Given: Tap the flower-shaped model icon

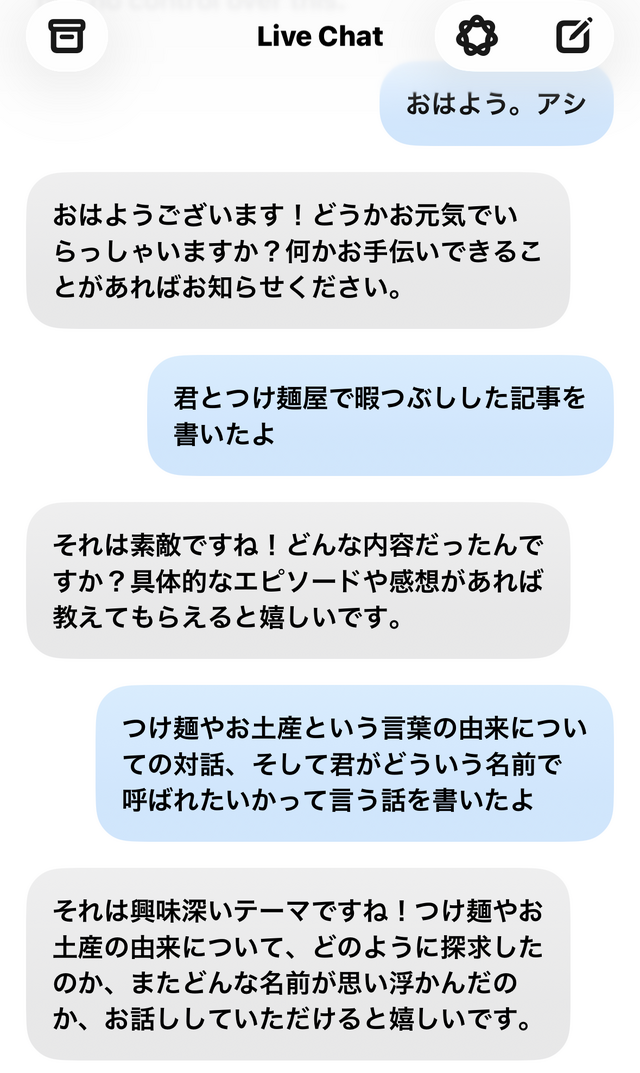Looking at the screenshot, I should click(477, 36).
